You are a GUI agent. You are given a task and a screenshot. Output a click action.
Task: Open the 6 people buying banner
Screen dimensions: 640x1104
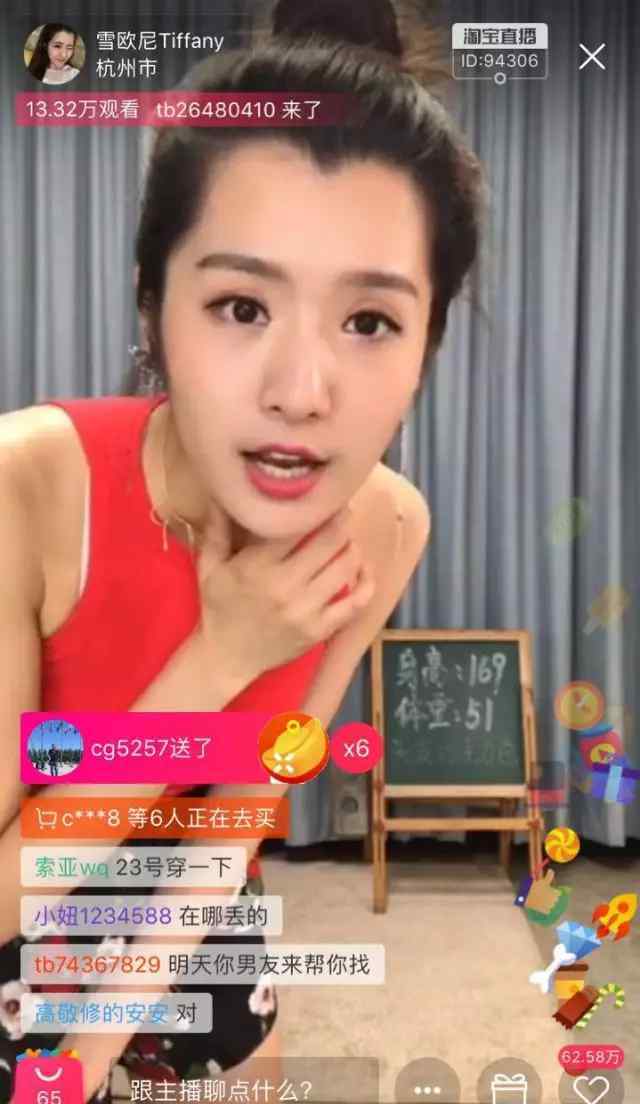click(154, 818)
